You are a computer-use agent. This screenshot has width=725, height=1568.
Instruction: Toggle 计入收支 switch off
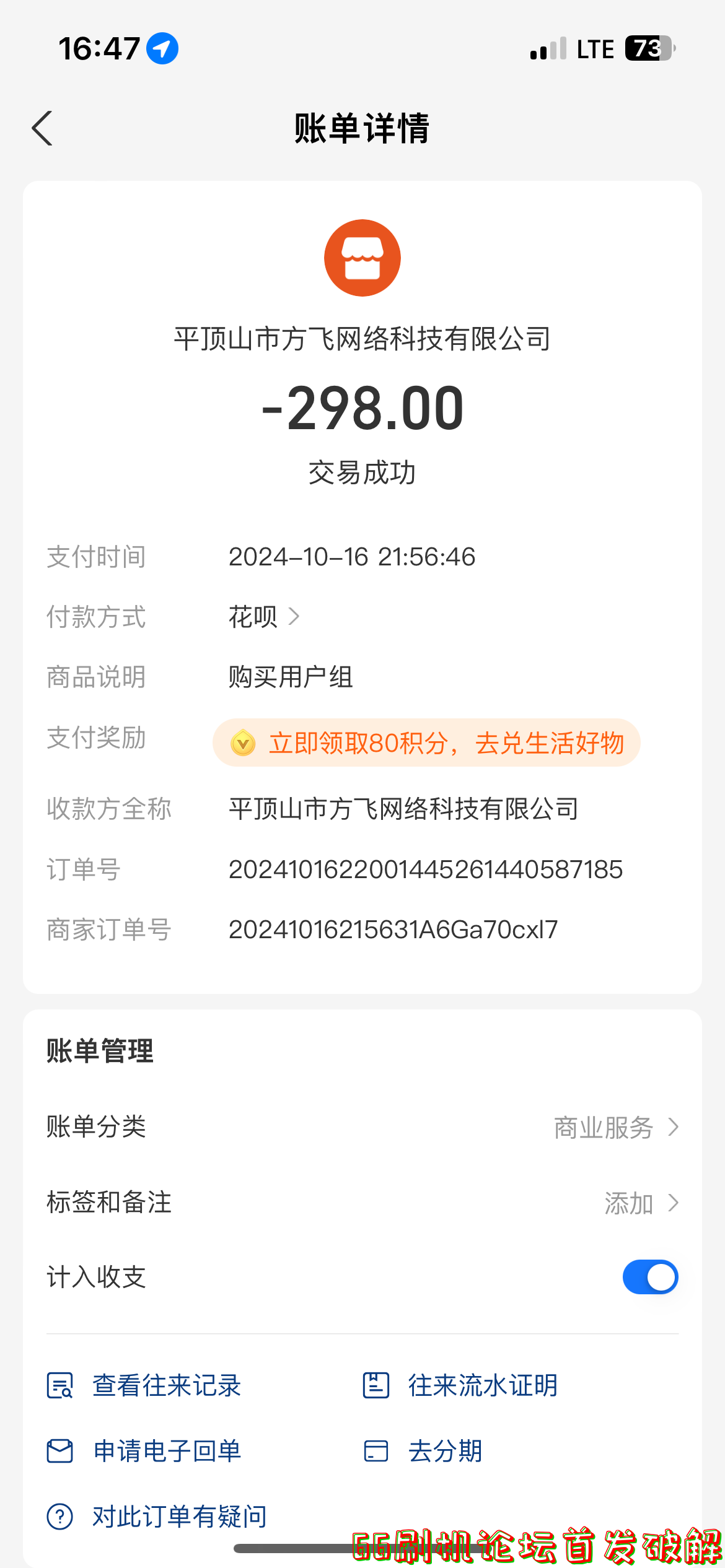(650, 1277)
